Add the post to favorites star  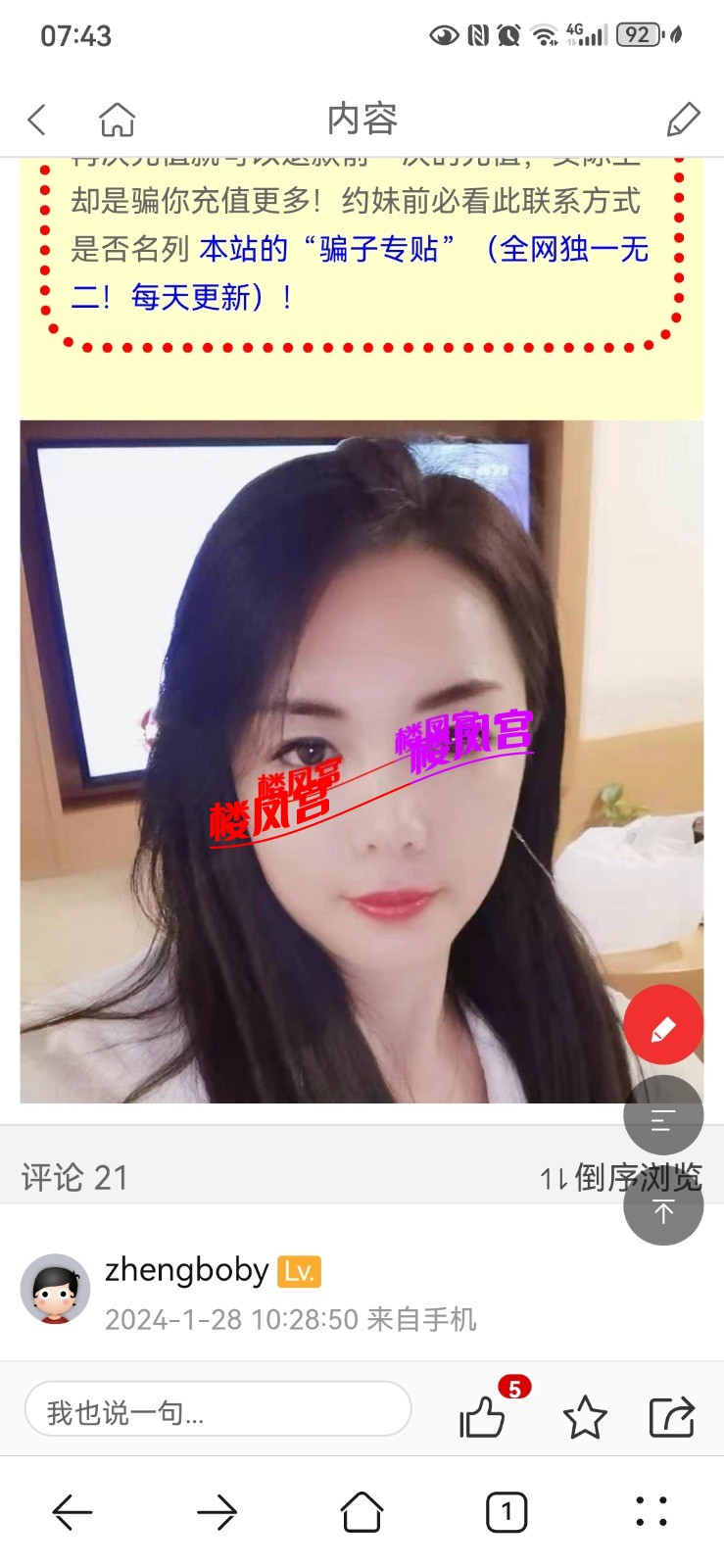585,1417
